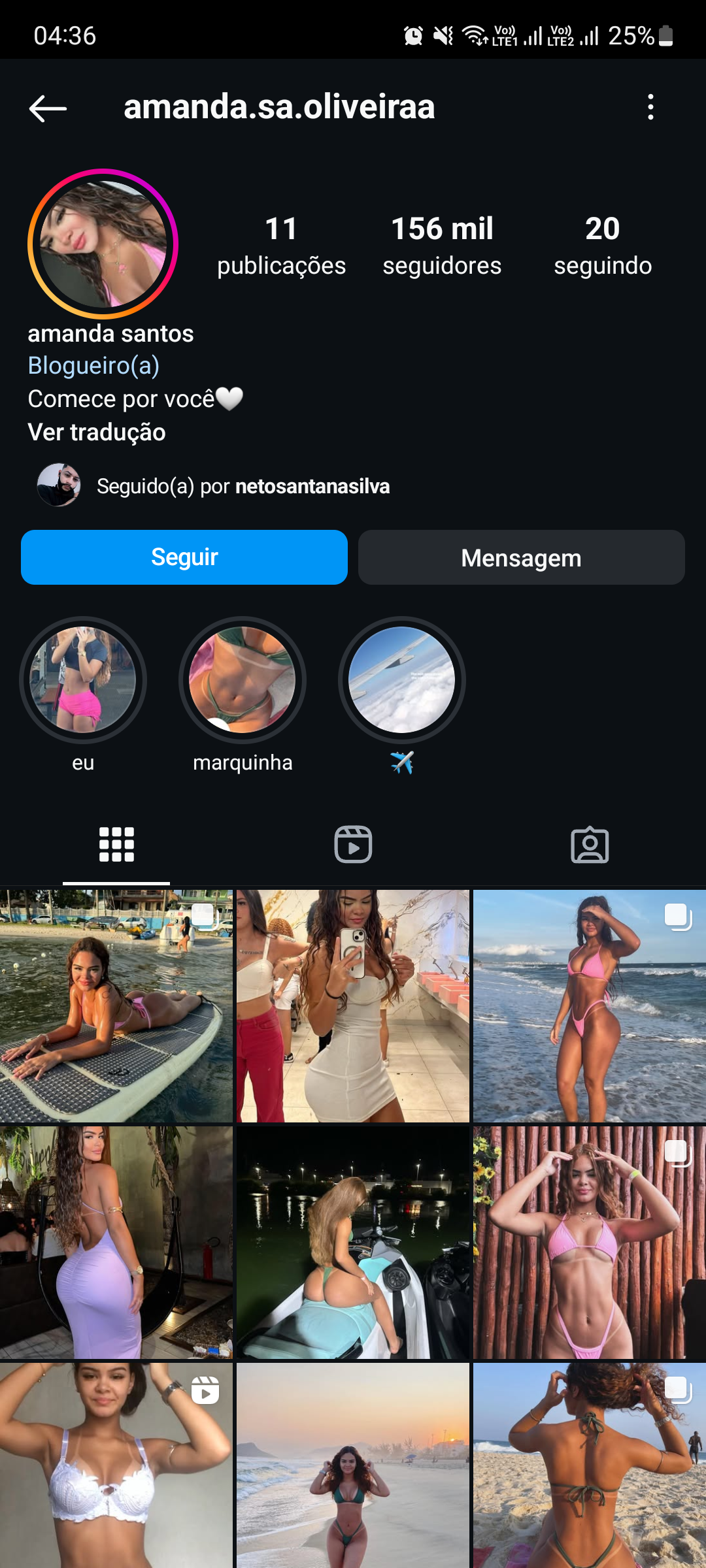
Task: Switch to the tagged photos tab
Action: (x=590, y=845)
